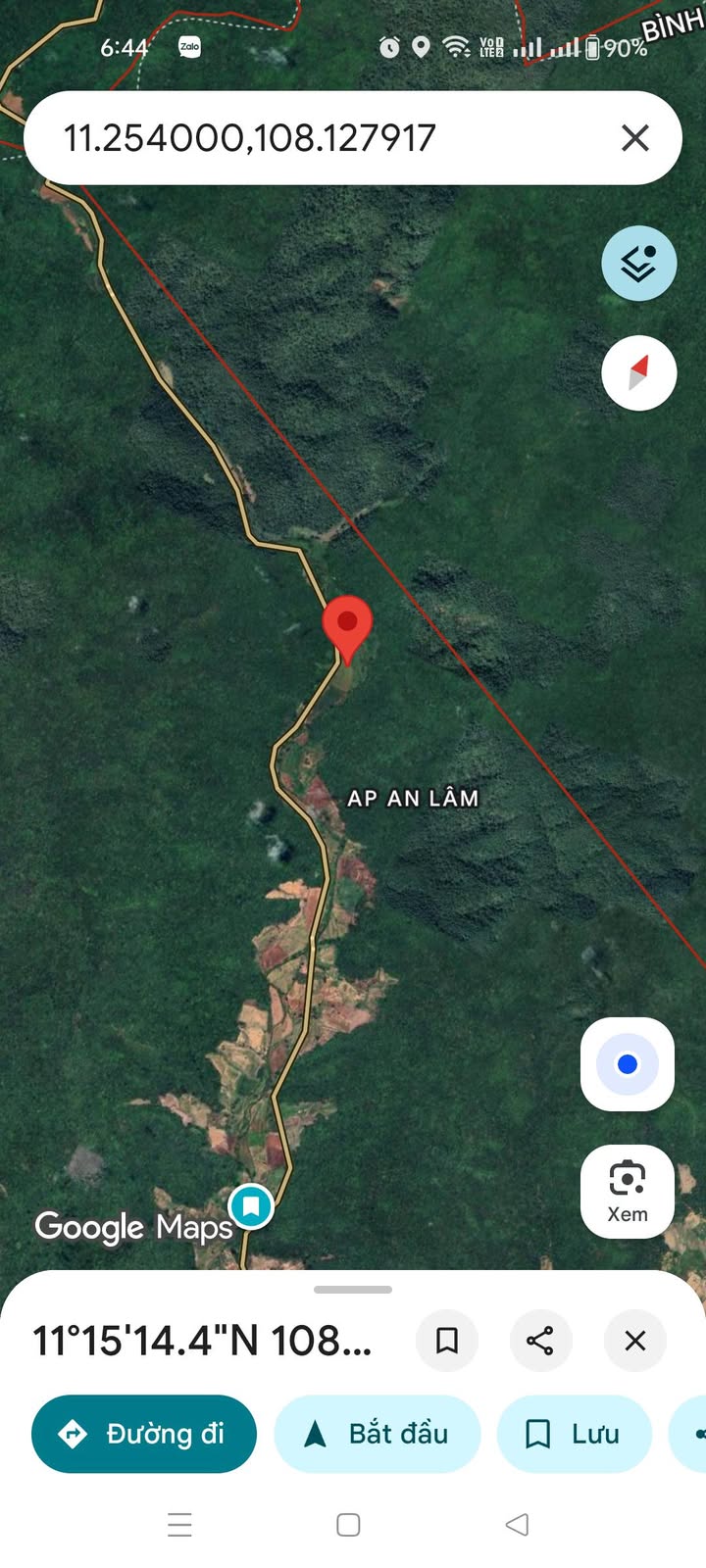Center the map on my location
This screenshot has width=706, height=1568.
point(628,1064)
